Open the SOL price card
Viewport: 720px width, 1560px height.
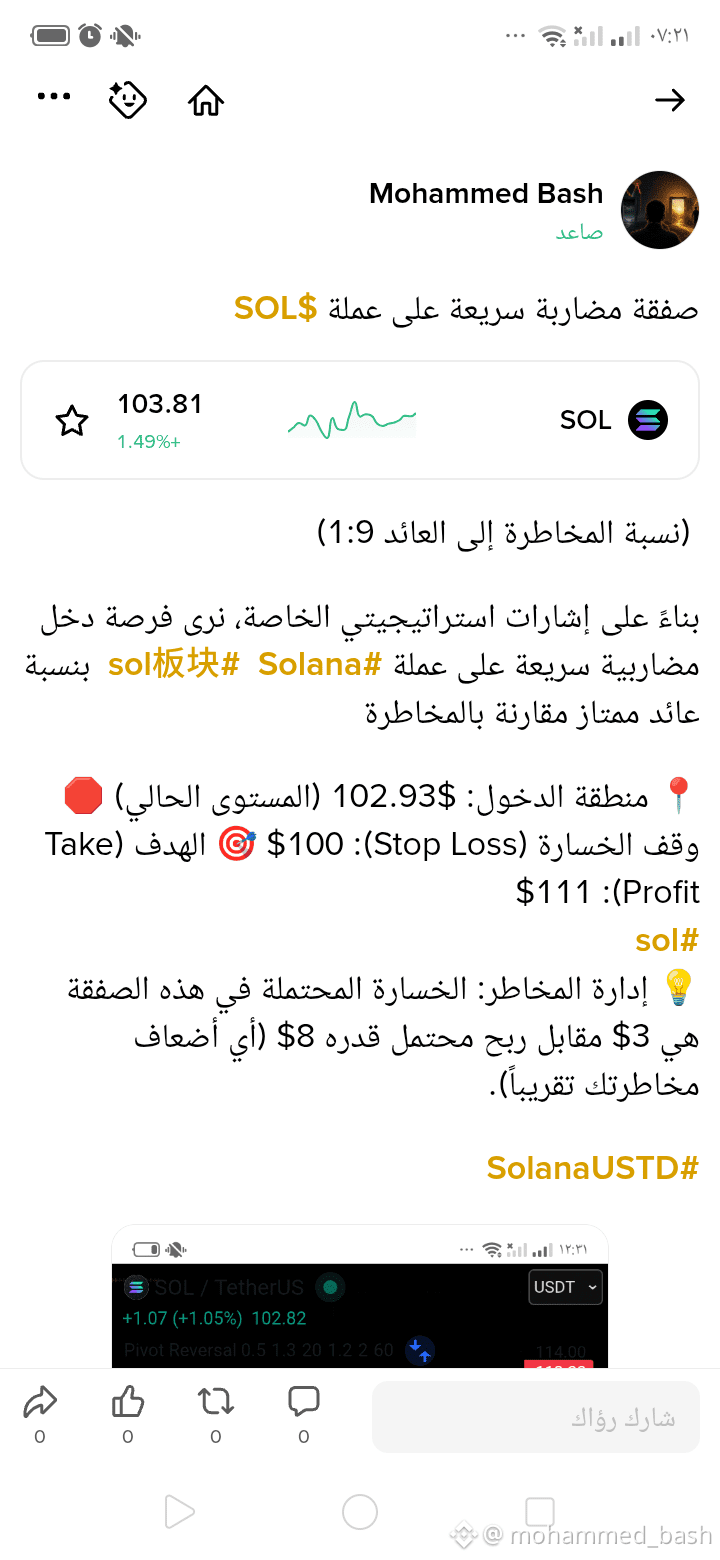click(360, 420)
